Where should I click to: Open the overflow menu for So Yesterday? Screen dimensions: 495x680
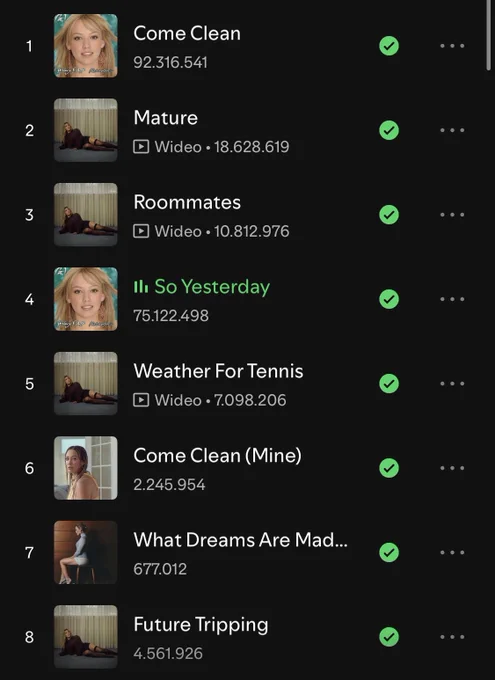pyautogui.click(x=452, y=299)
